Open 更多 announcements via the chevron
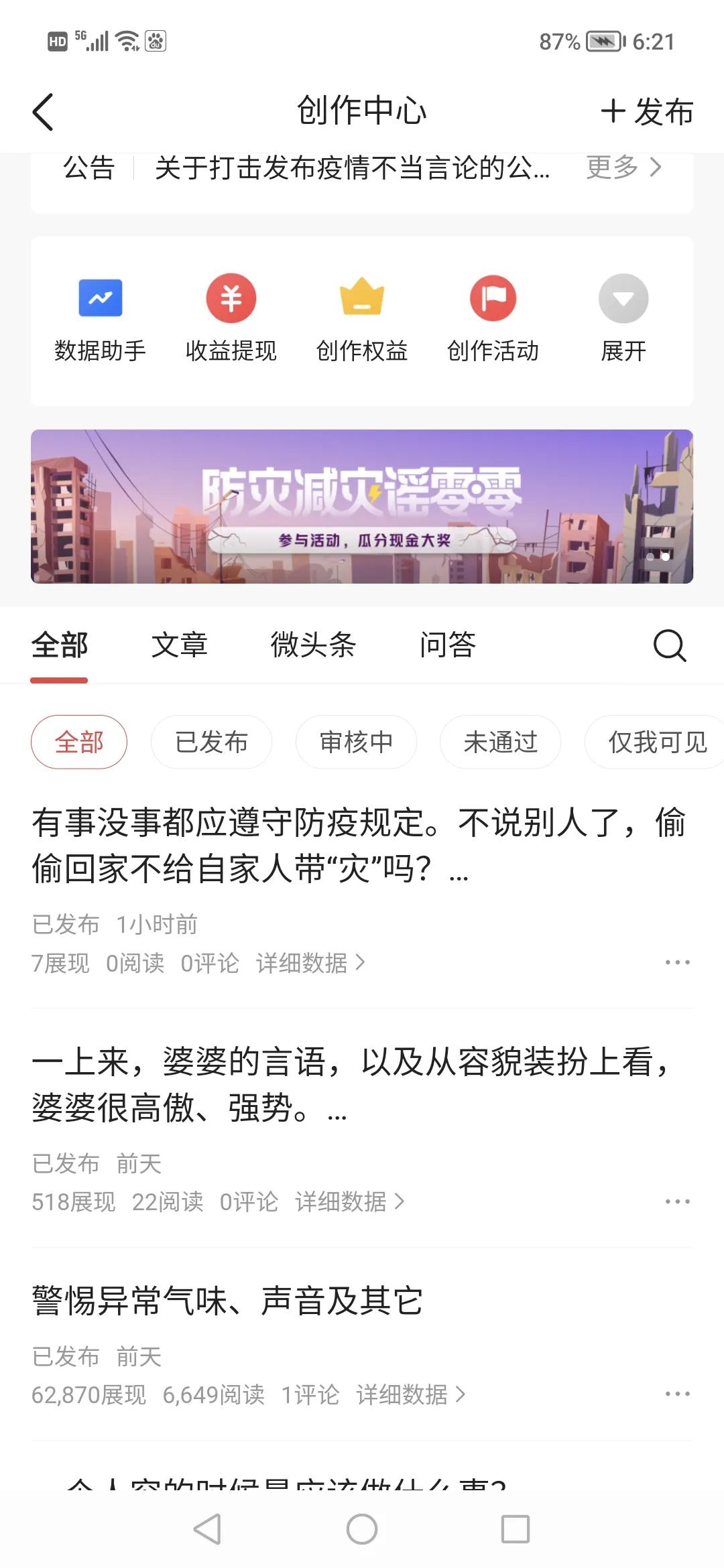The width and height of the screenshot is (724, 1568). tap(623, 169)
